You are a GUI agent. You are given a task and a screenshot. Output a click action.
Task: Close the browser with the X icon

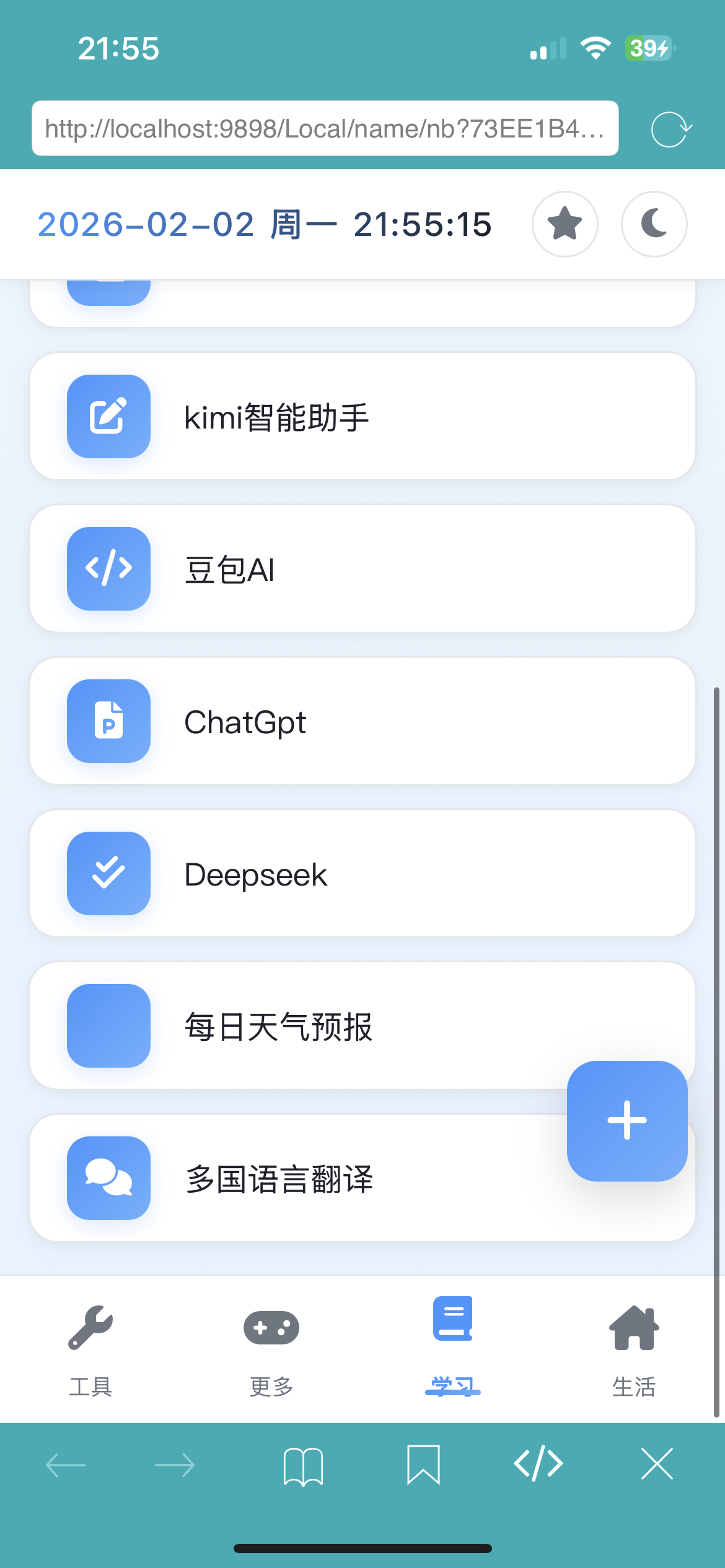click(657, 1464)
